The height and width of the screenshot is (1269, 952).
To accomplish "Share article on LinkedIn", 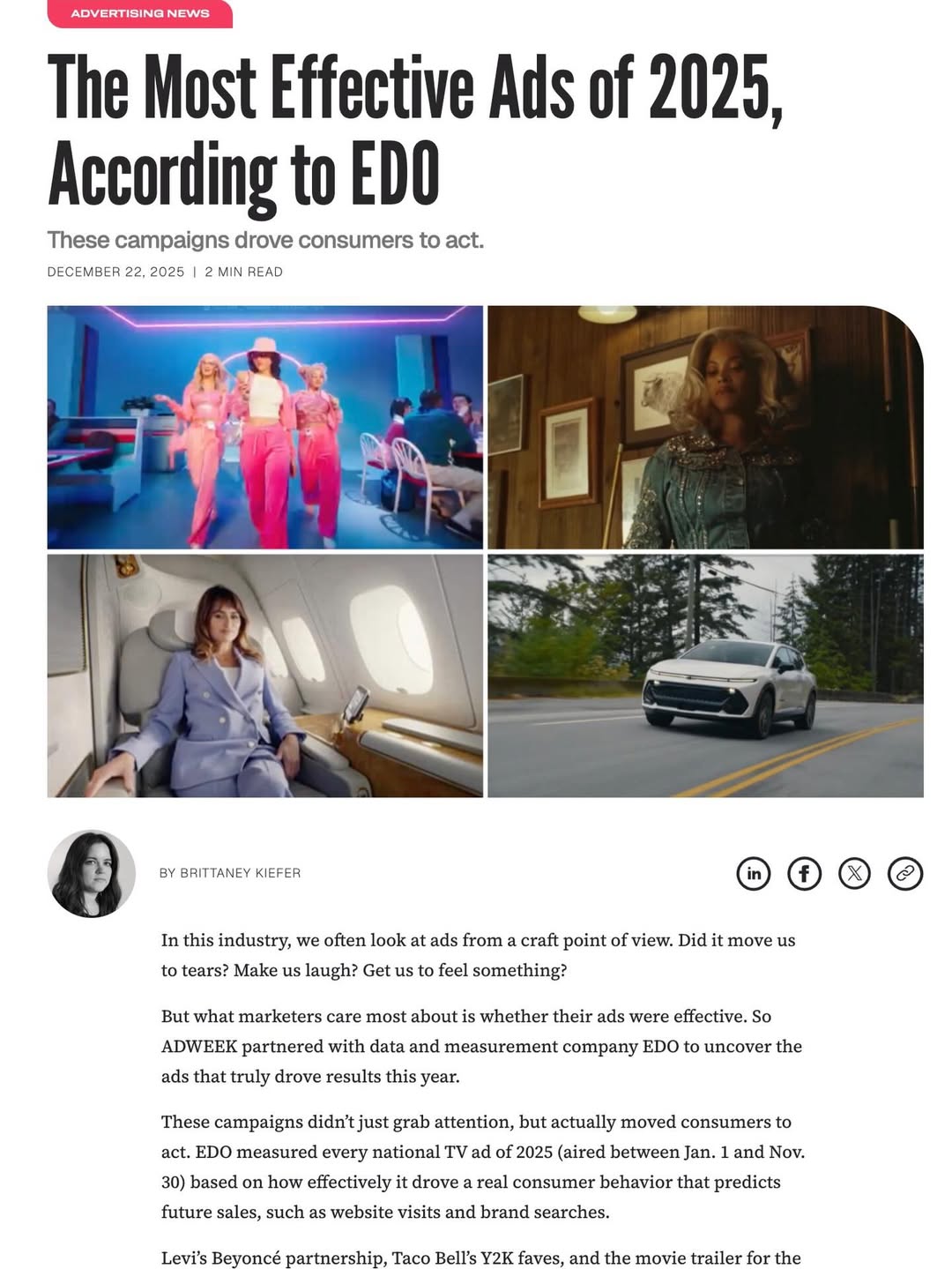I will tap(754, 873).
